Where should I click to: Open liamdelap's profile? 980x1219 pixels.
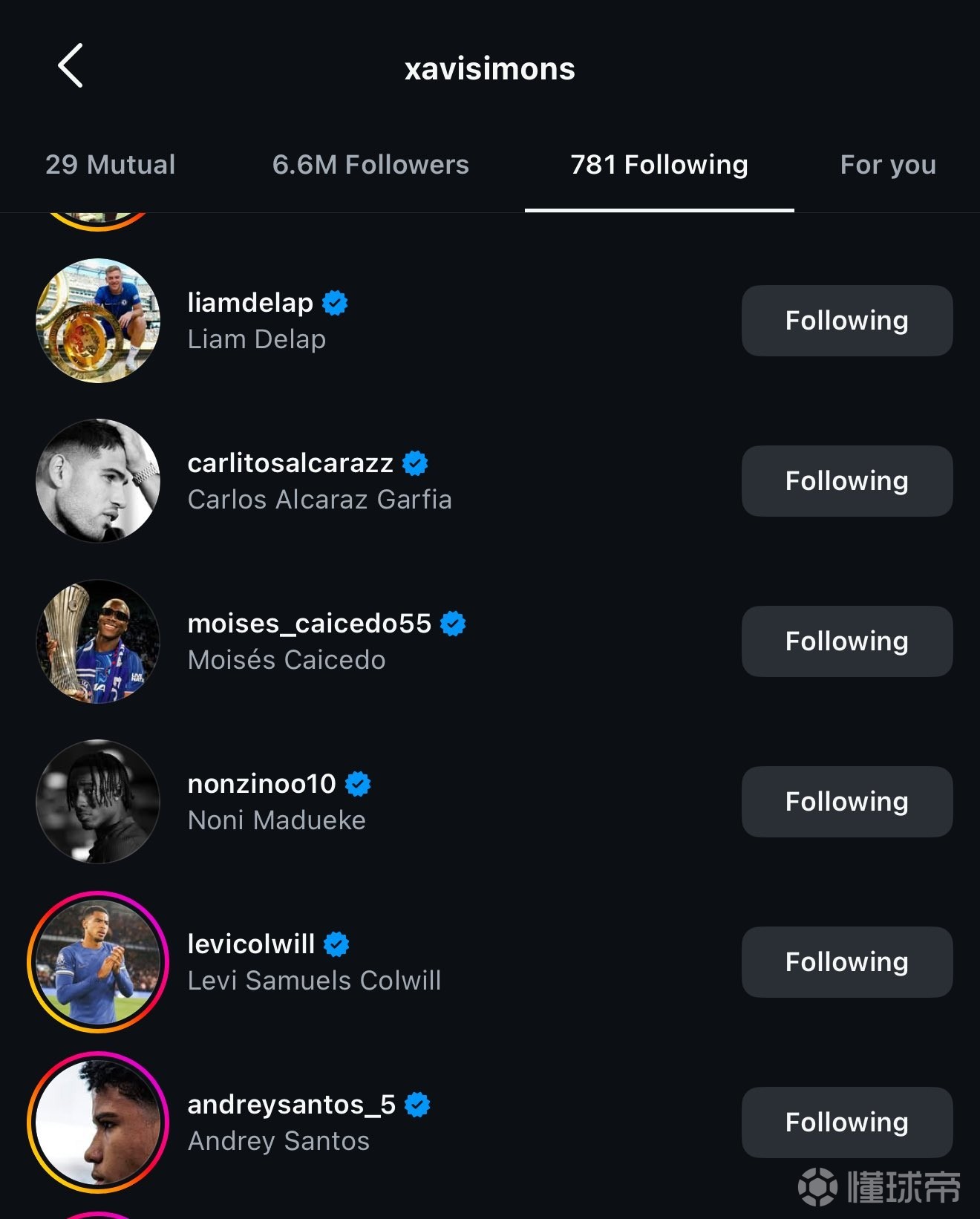coord(250,303)
